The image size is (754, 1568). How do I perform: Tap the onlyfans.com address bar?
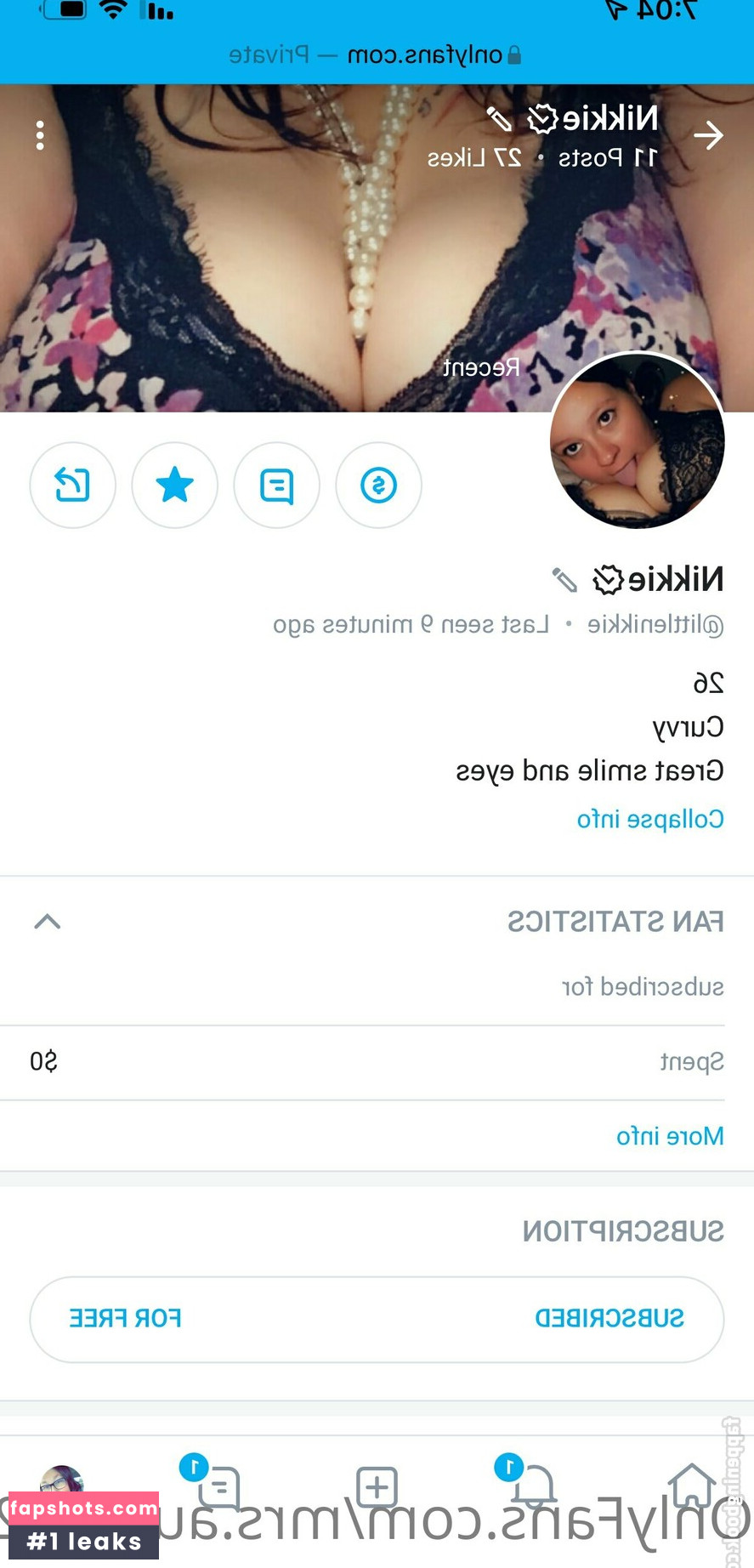click(x=377, y=55)
